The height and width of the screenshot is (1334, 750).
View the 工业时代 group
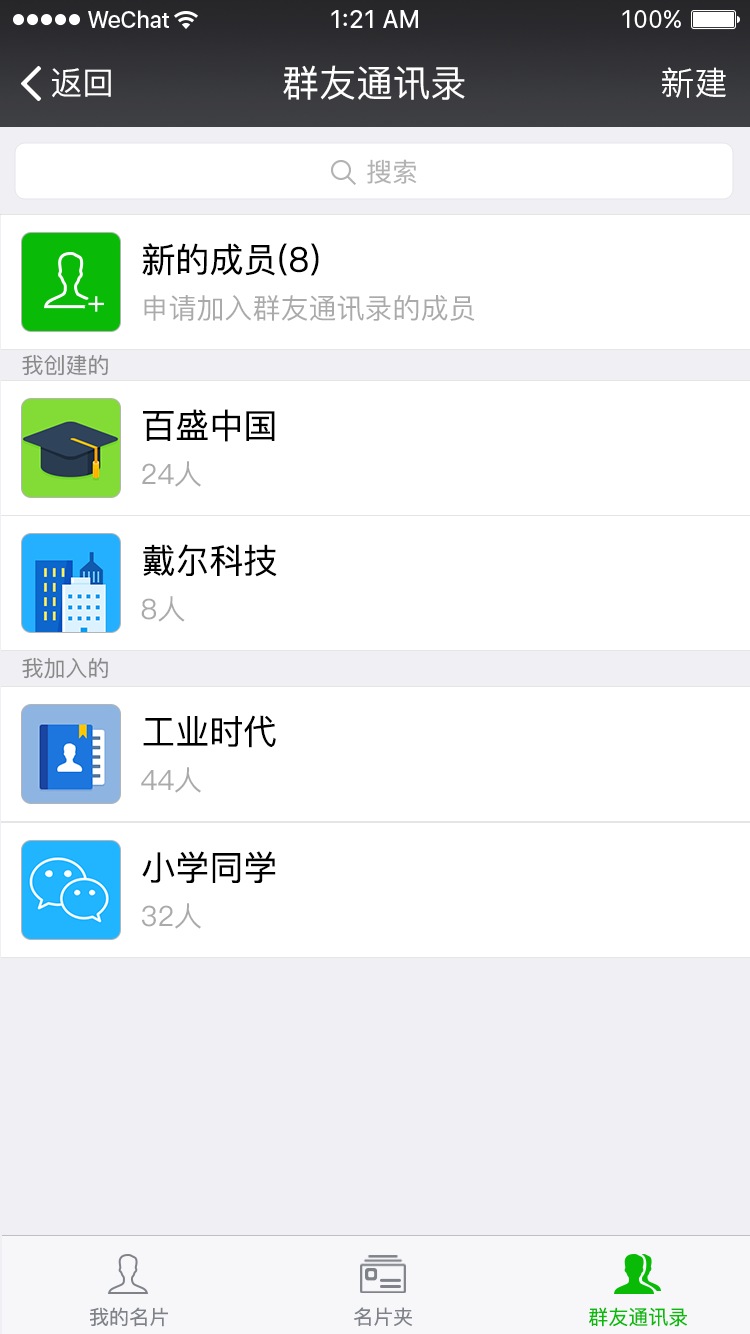(375, 754)
